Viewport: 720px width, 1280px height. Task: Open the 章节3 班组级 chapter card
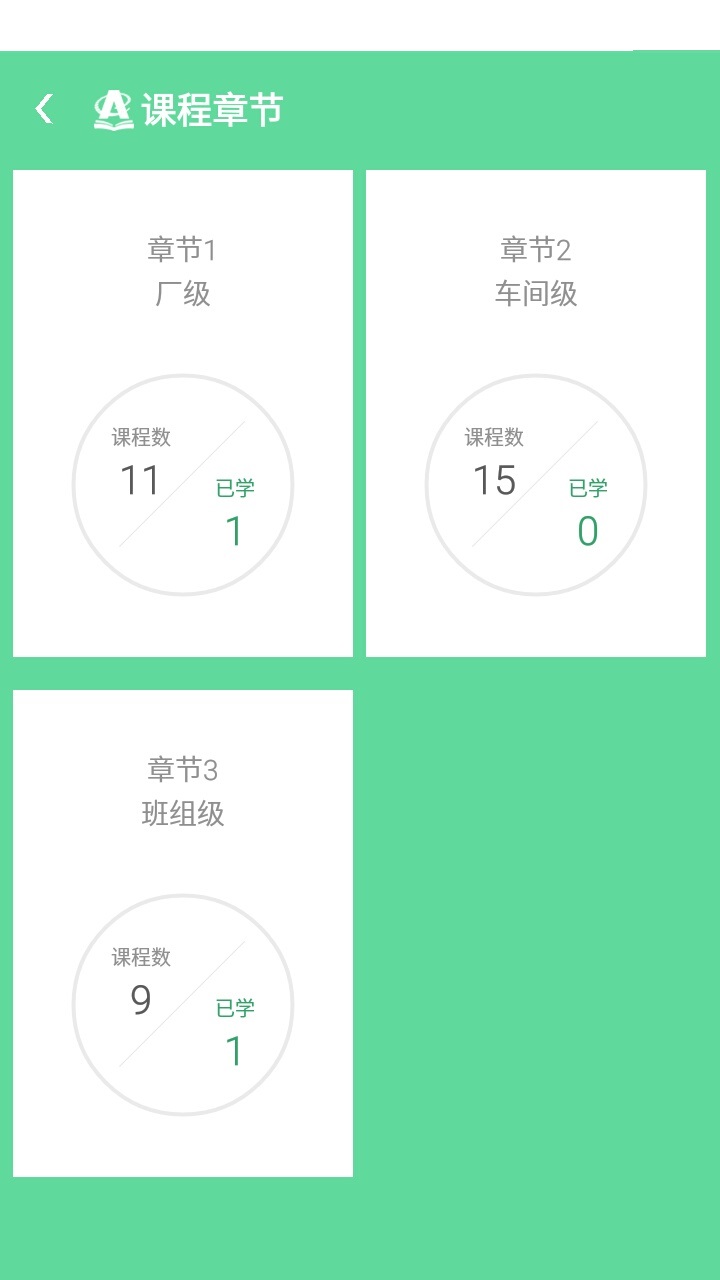pyautogui.click(x=183, y=930)
